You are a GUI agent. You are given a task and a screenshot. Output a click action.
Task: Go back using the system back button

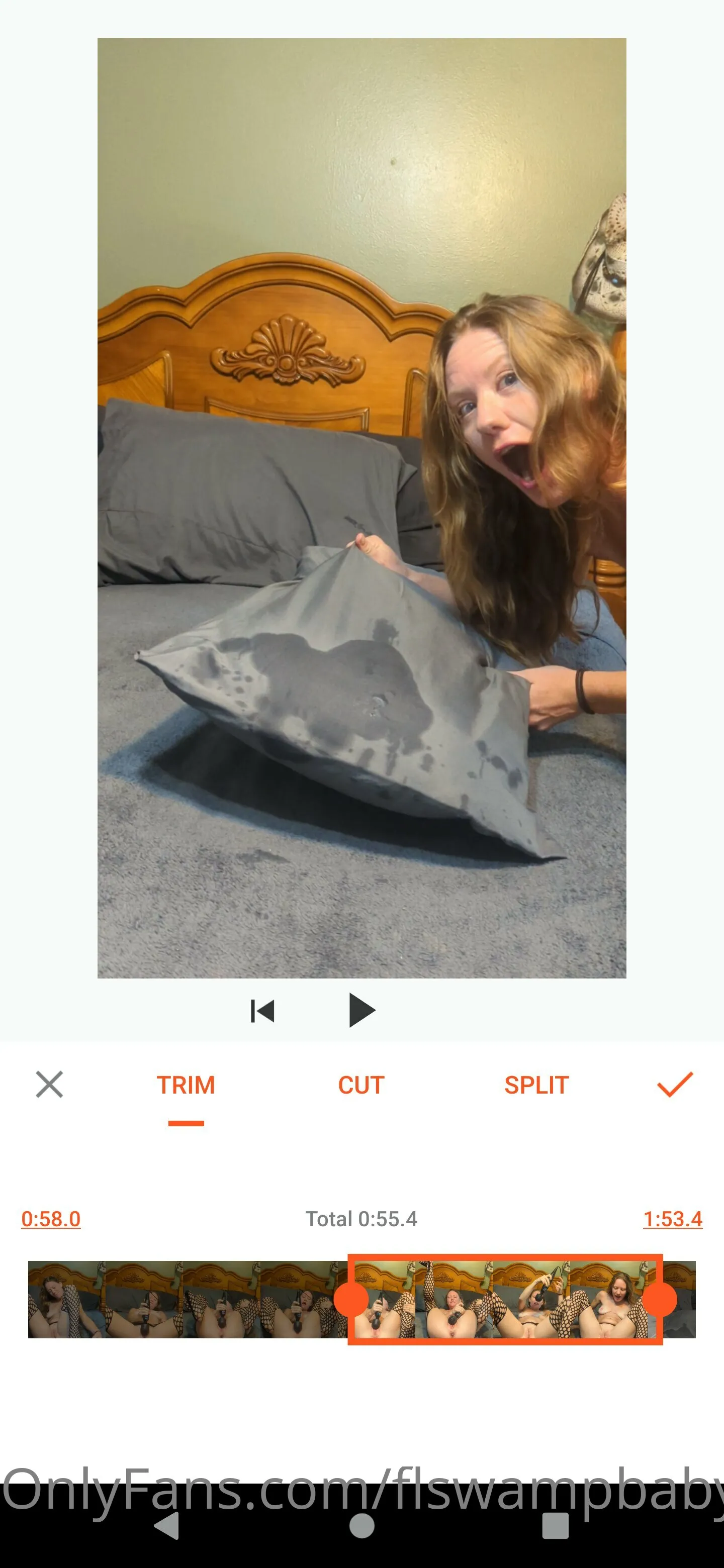tap(167, 1525)
